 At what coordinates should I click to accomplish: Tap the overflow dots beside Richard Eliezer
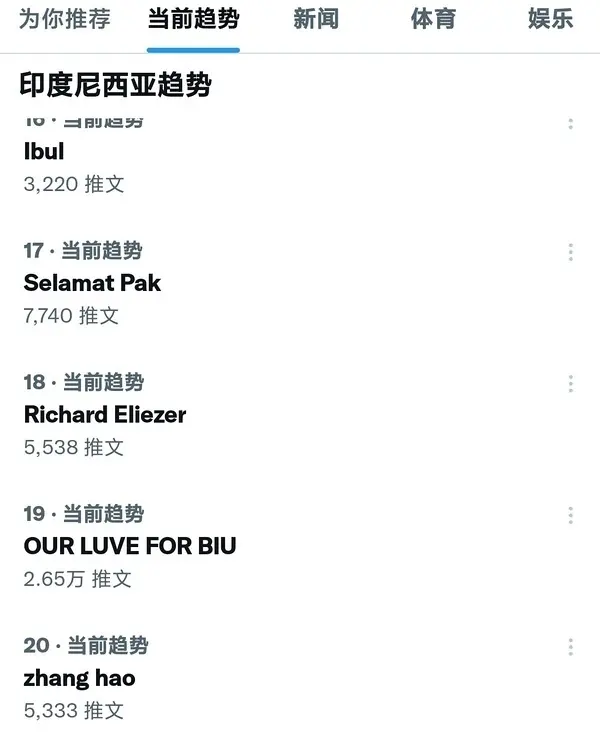[x=571, y=384]
